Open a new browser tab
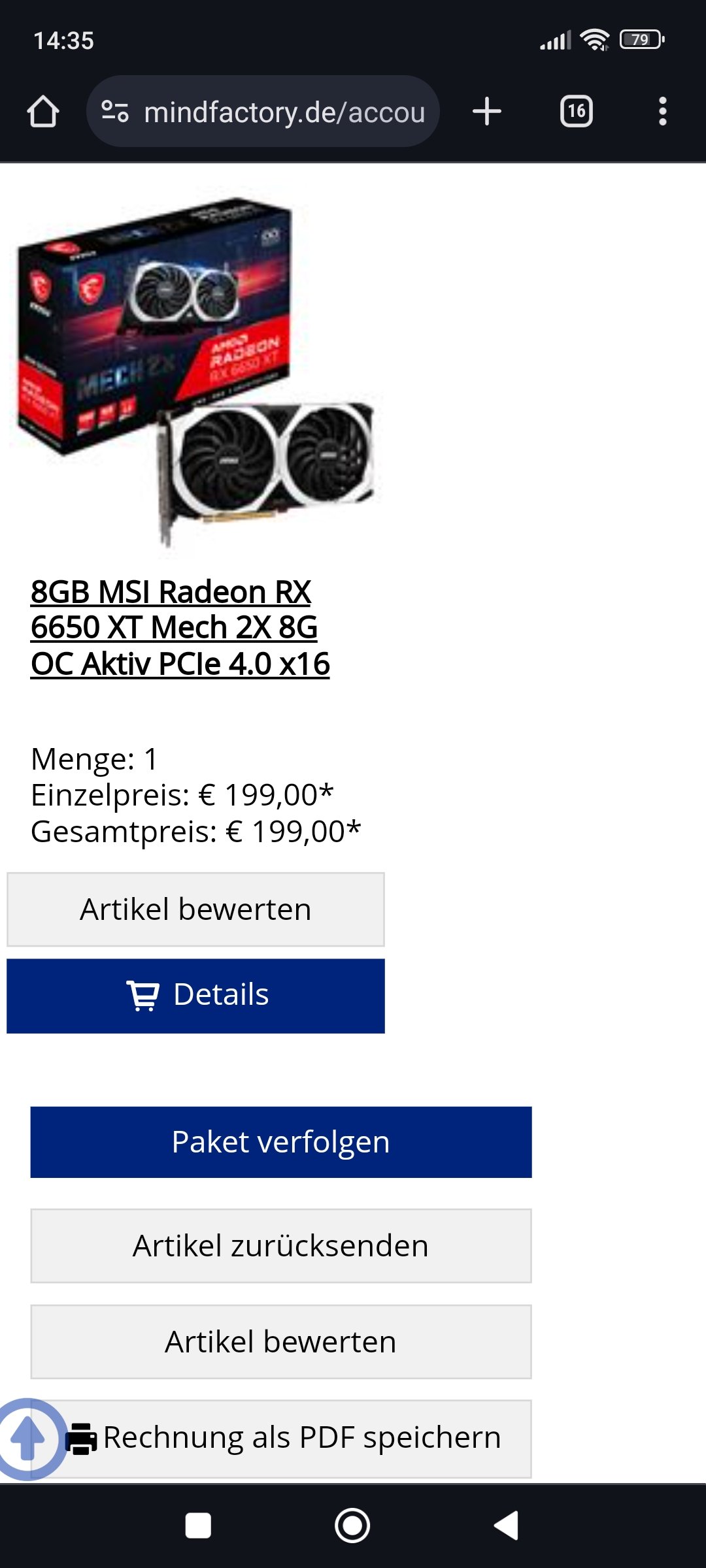This screenshot has height=1568, width=706. [x=487, y=111]
